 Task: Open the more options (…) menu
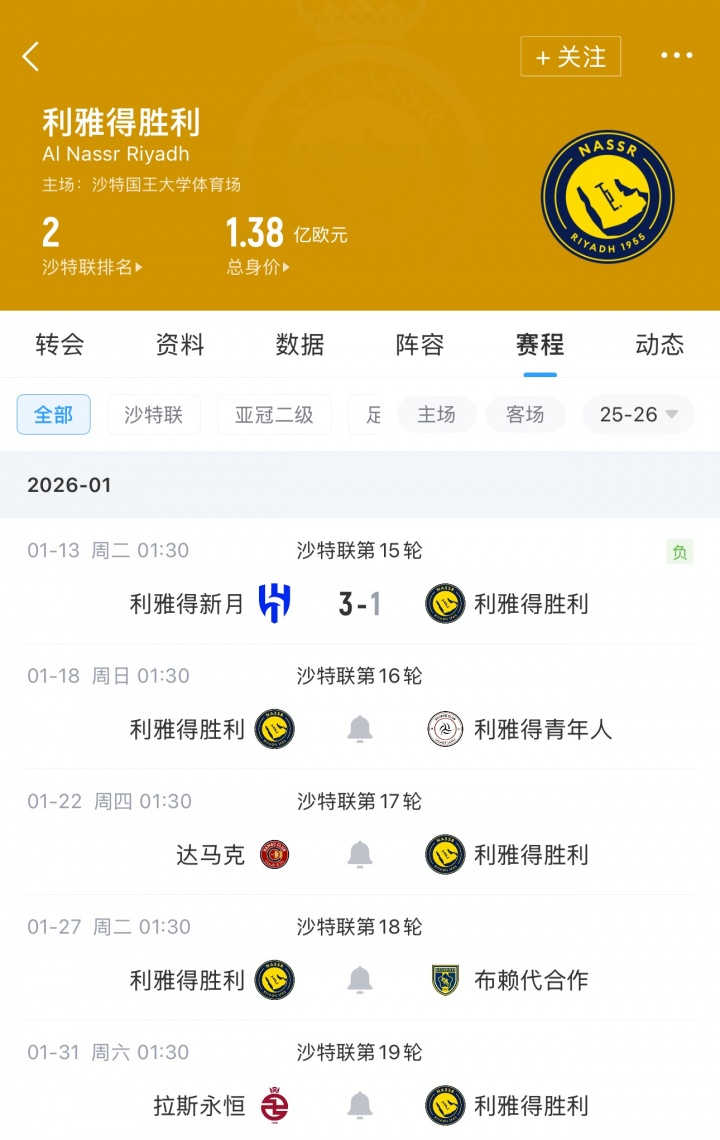click(679, 55)
